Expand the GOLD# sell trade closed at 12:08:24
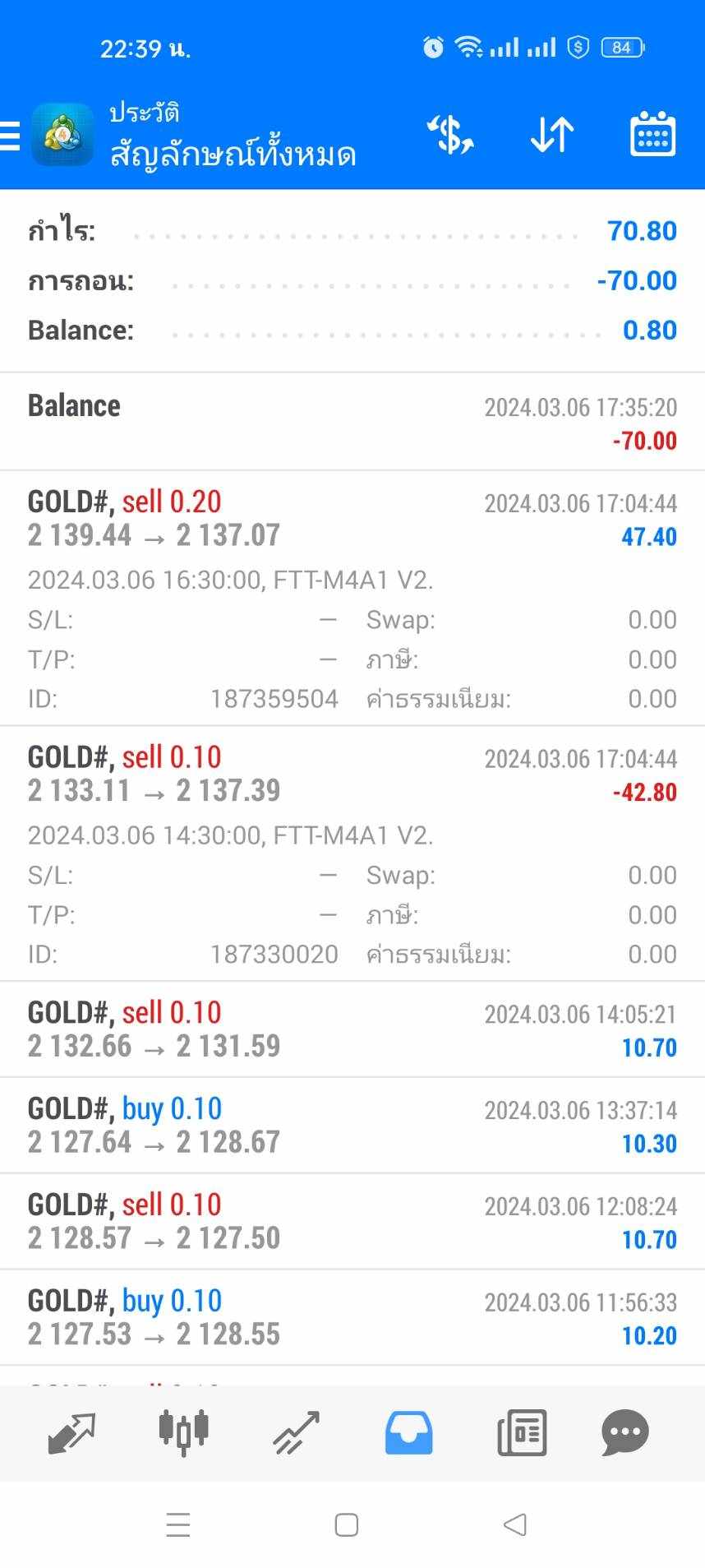The height and width of the screenshot is (1568, 705). coord(352,1222)
